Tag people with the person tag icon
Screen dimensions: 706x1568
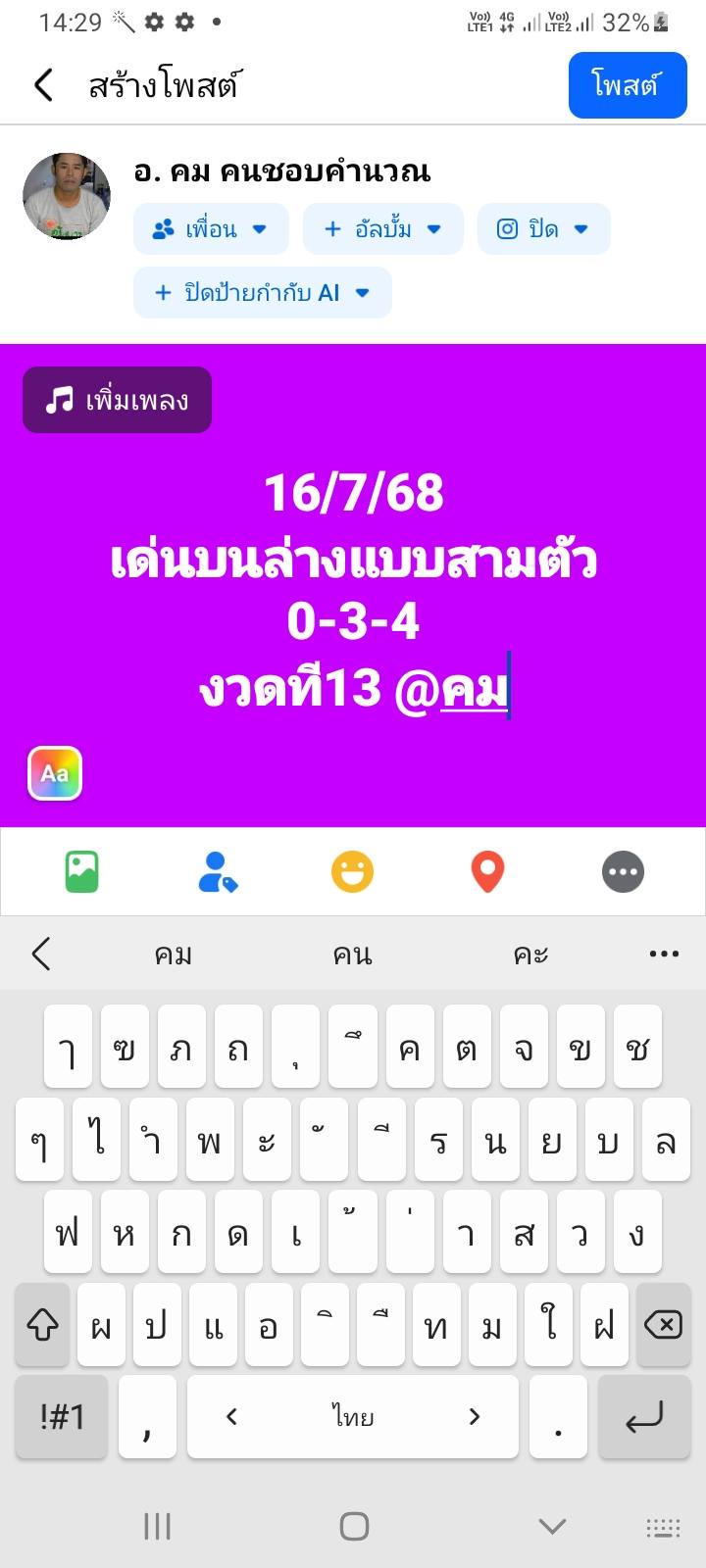point(217,871)
